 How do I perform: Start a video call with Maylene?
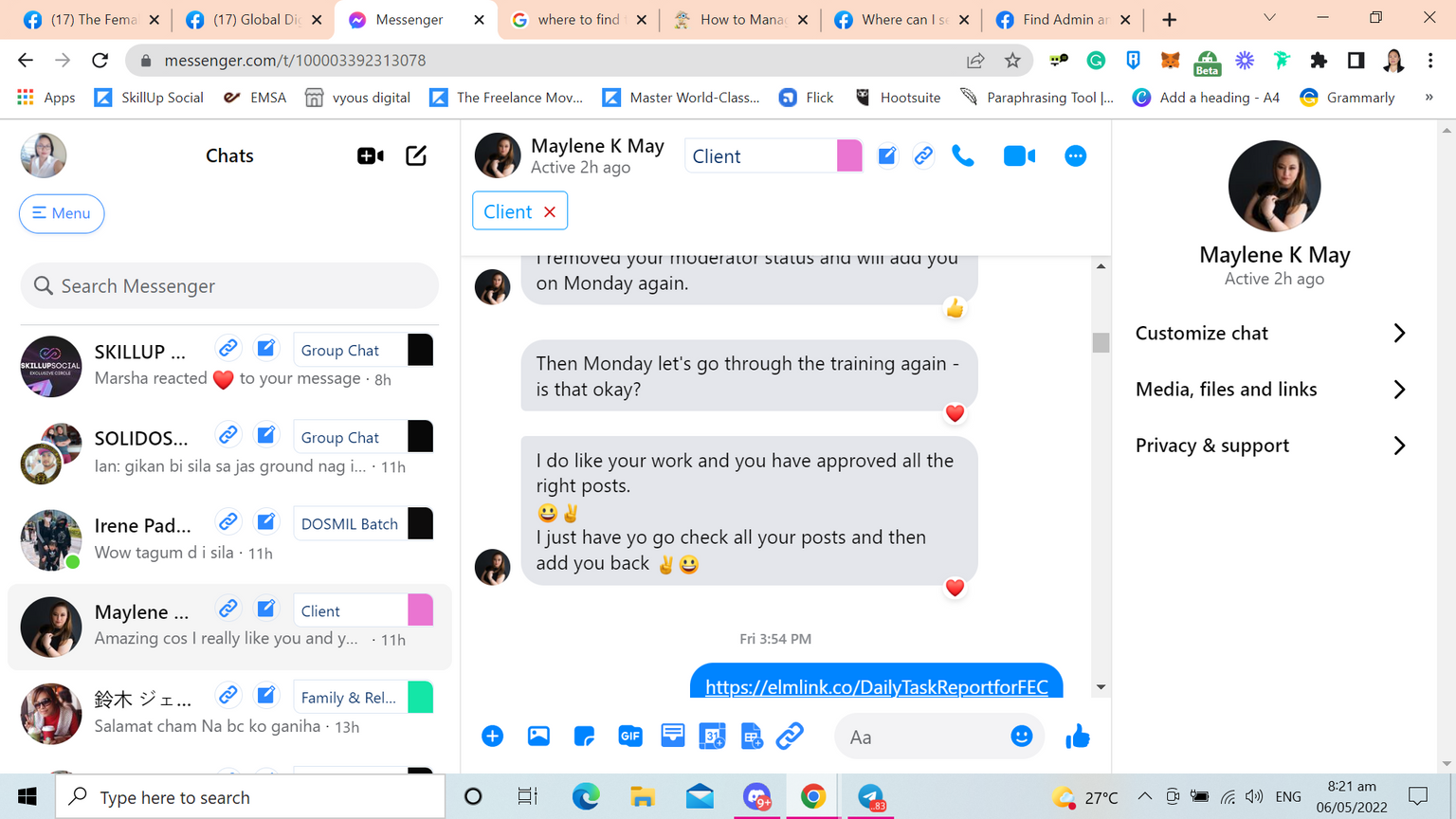(1019, 156)
